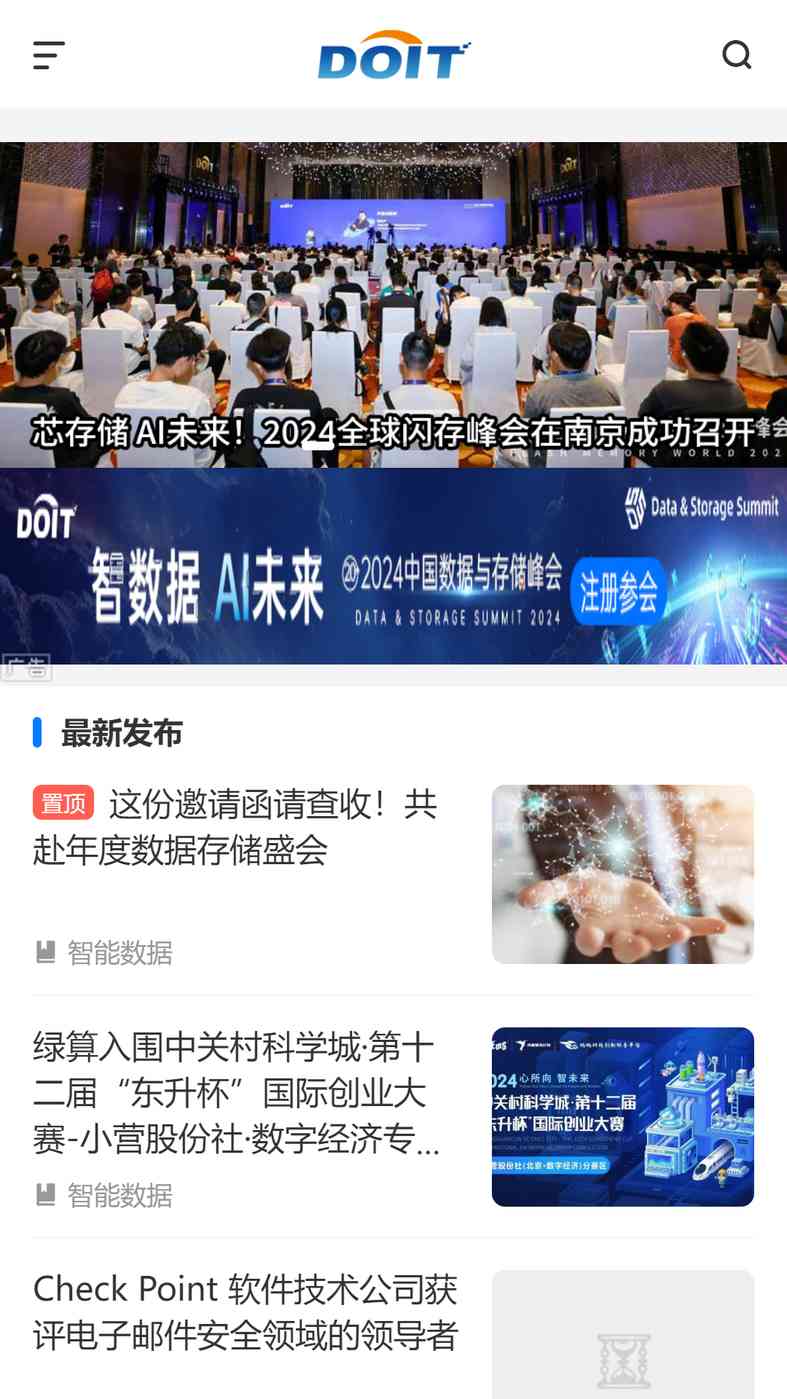787x1399 pixels.
Task: Tap the 注册参会 button in the summit ad
Action: (619, 591)
